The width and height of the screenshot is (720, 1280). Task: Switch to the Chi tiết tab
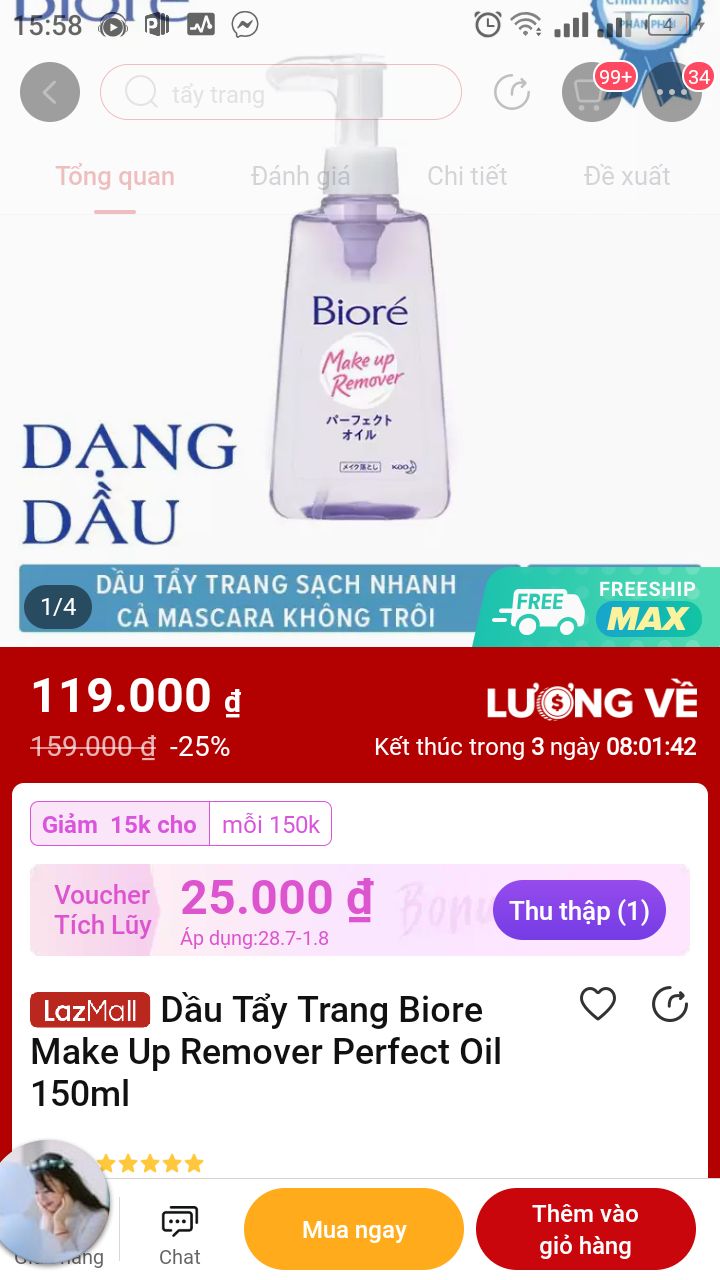467,177
